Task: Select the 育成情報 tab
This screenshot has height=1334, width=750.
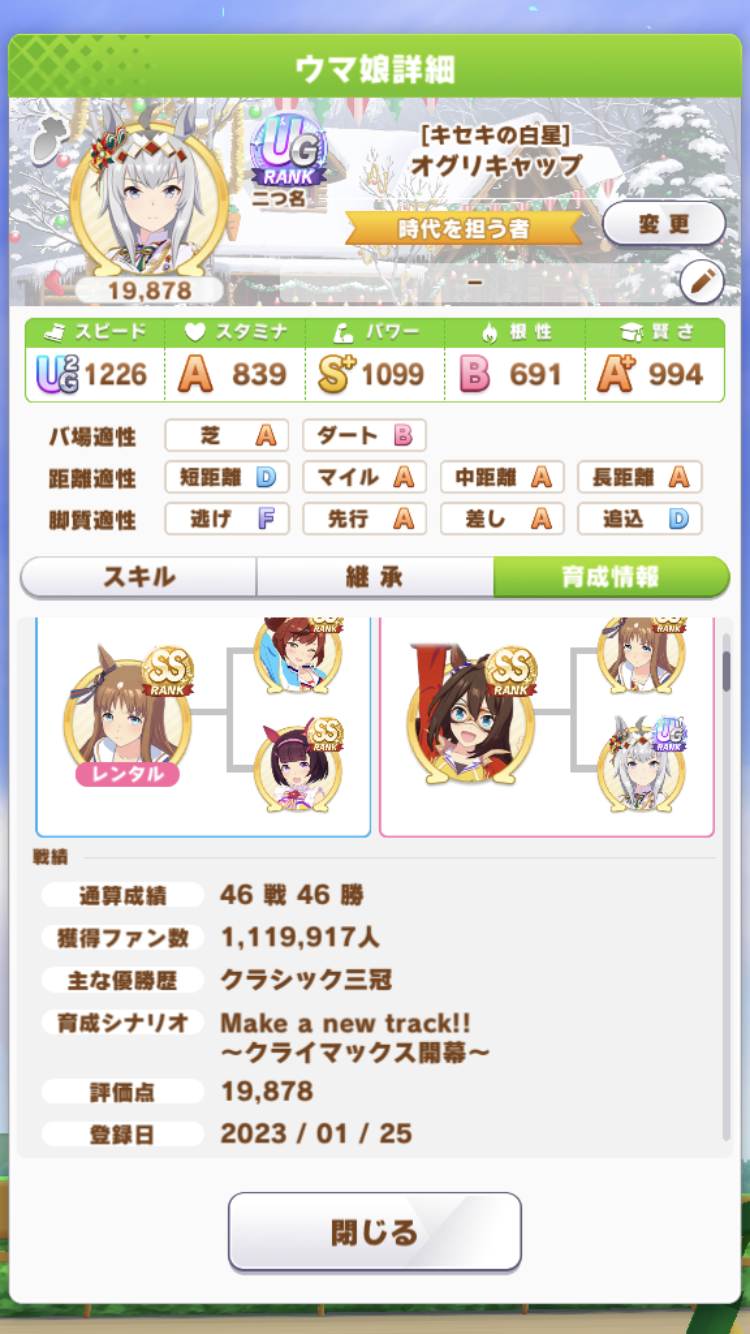Action: pos(610,577)
